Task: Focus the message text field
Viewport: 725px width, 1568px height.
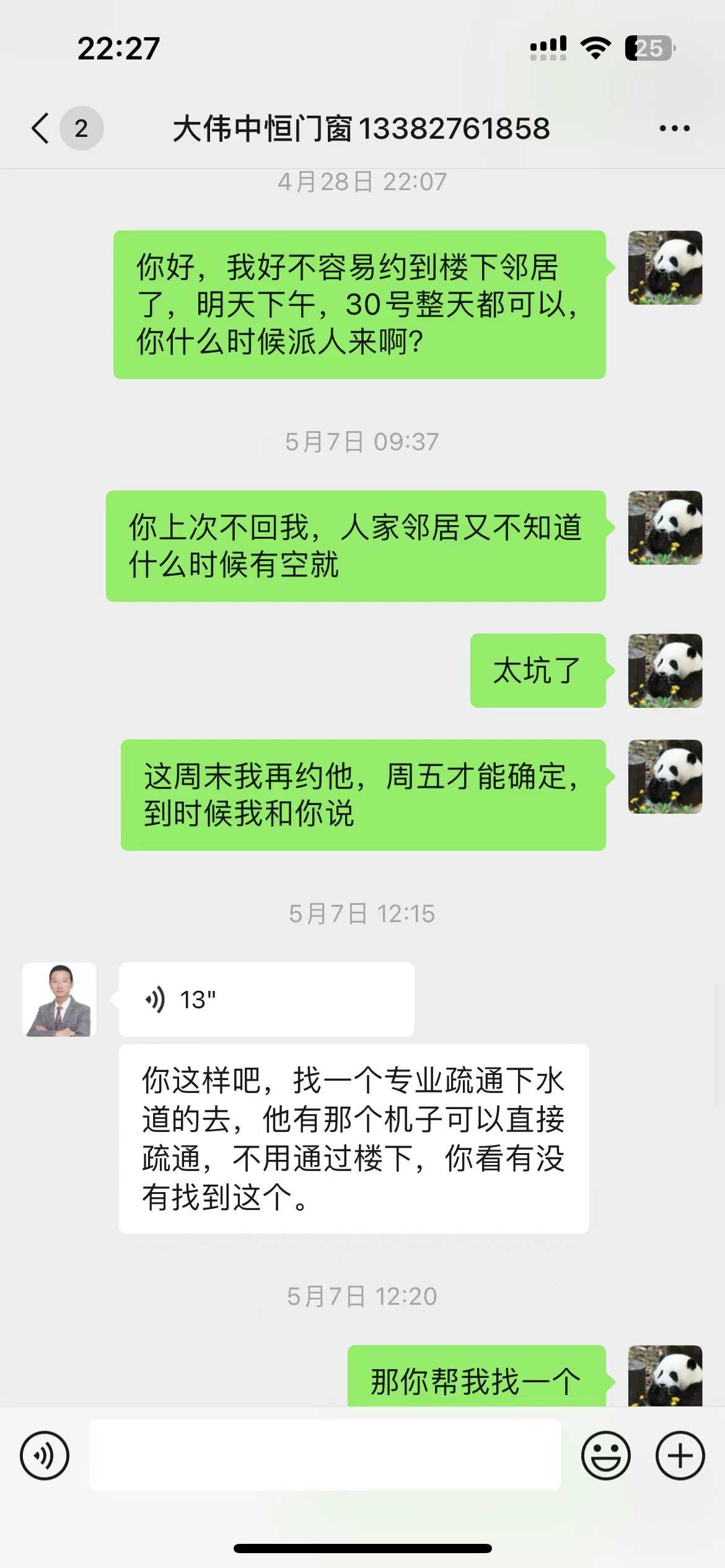Action: (325, 1455)
